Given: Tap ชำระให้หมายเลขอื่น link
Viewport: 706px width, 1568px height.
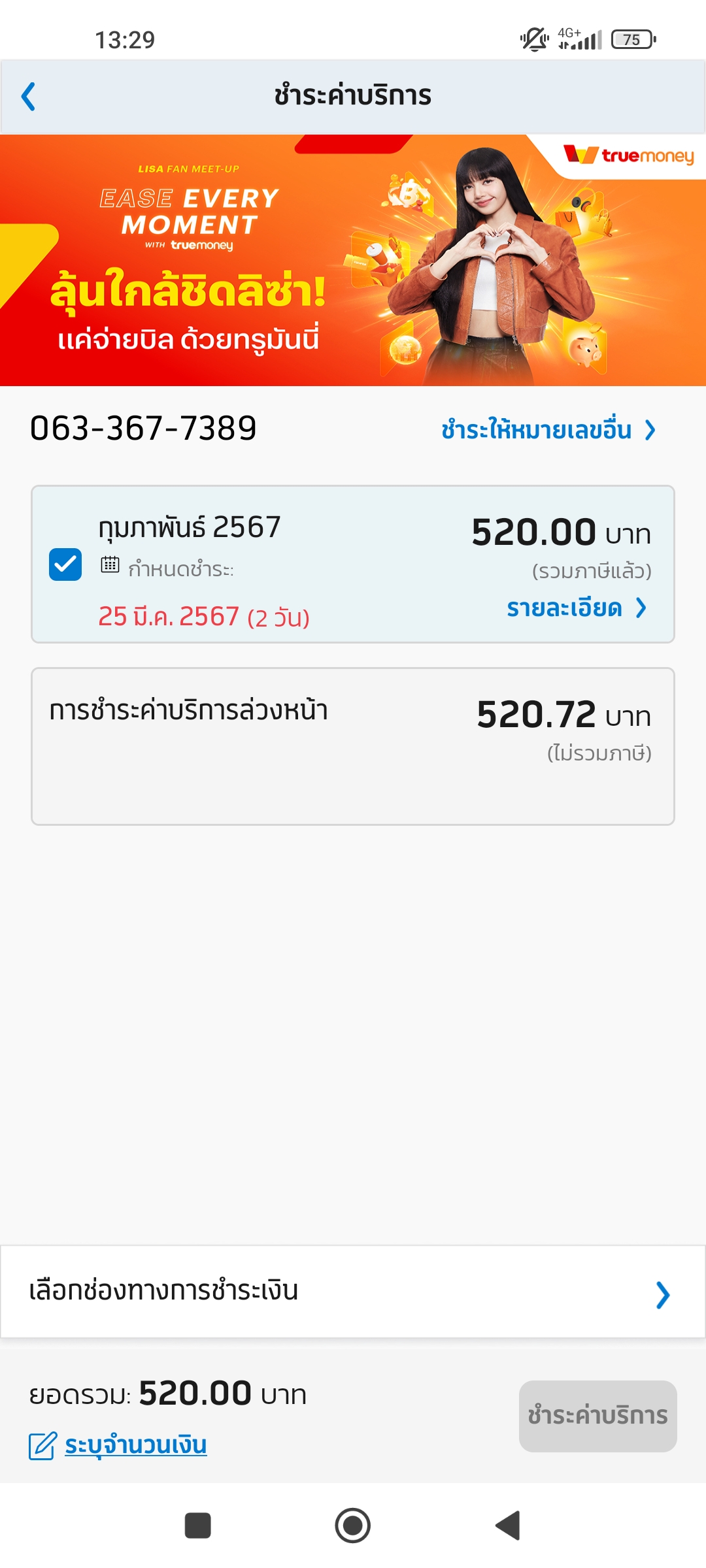Looking at the screenshot, I should click(x=548, y=430).
